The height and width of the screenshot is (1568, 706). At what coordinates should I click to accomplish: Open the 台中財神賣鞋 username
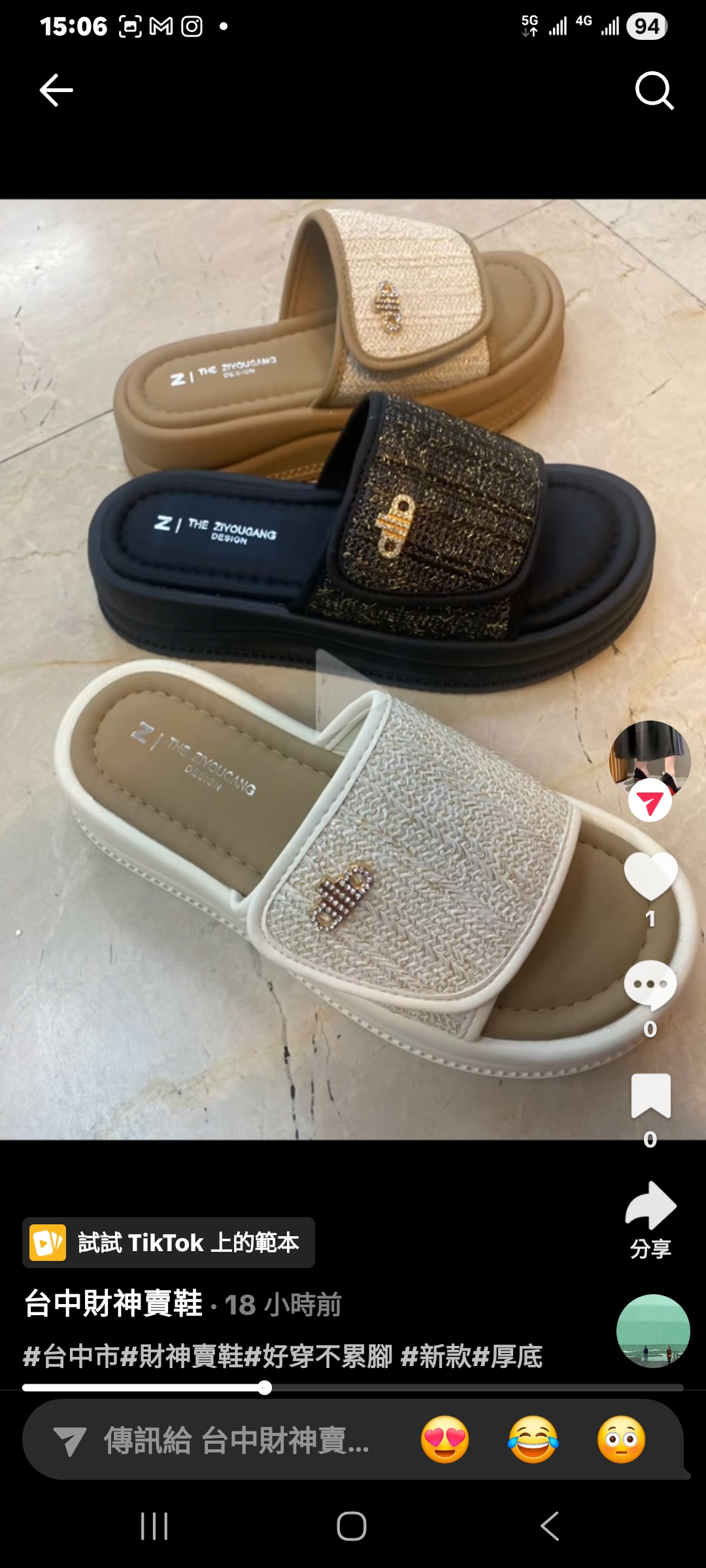click(x=114, y=1303)
